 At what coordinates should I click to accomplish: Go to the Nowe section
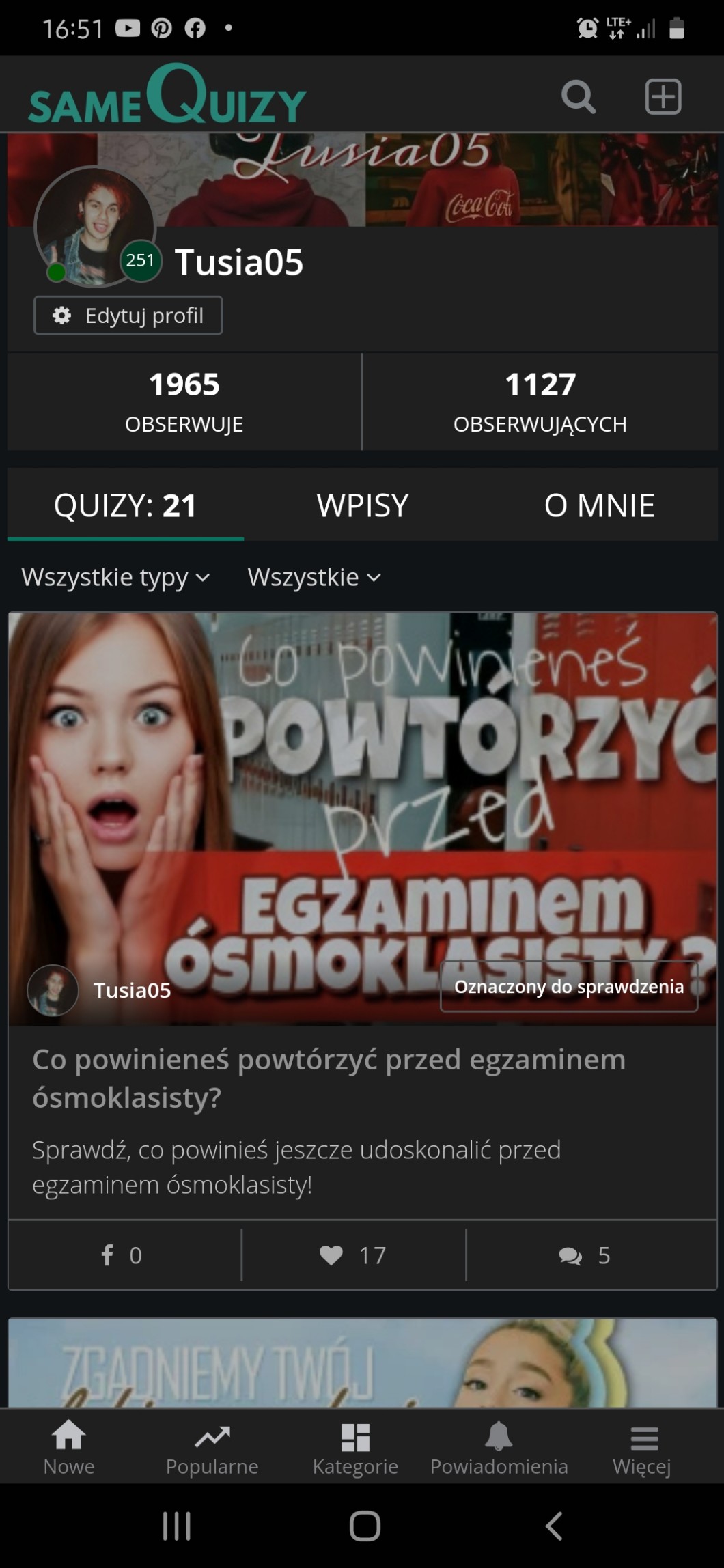tap(69, 1446)
